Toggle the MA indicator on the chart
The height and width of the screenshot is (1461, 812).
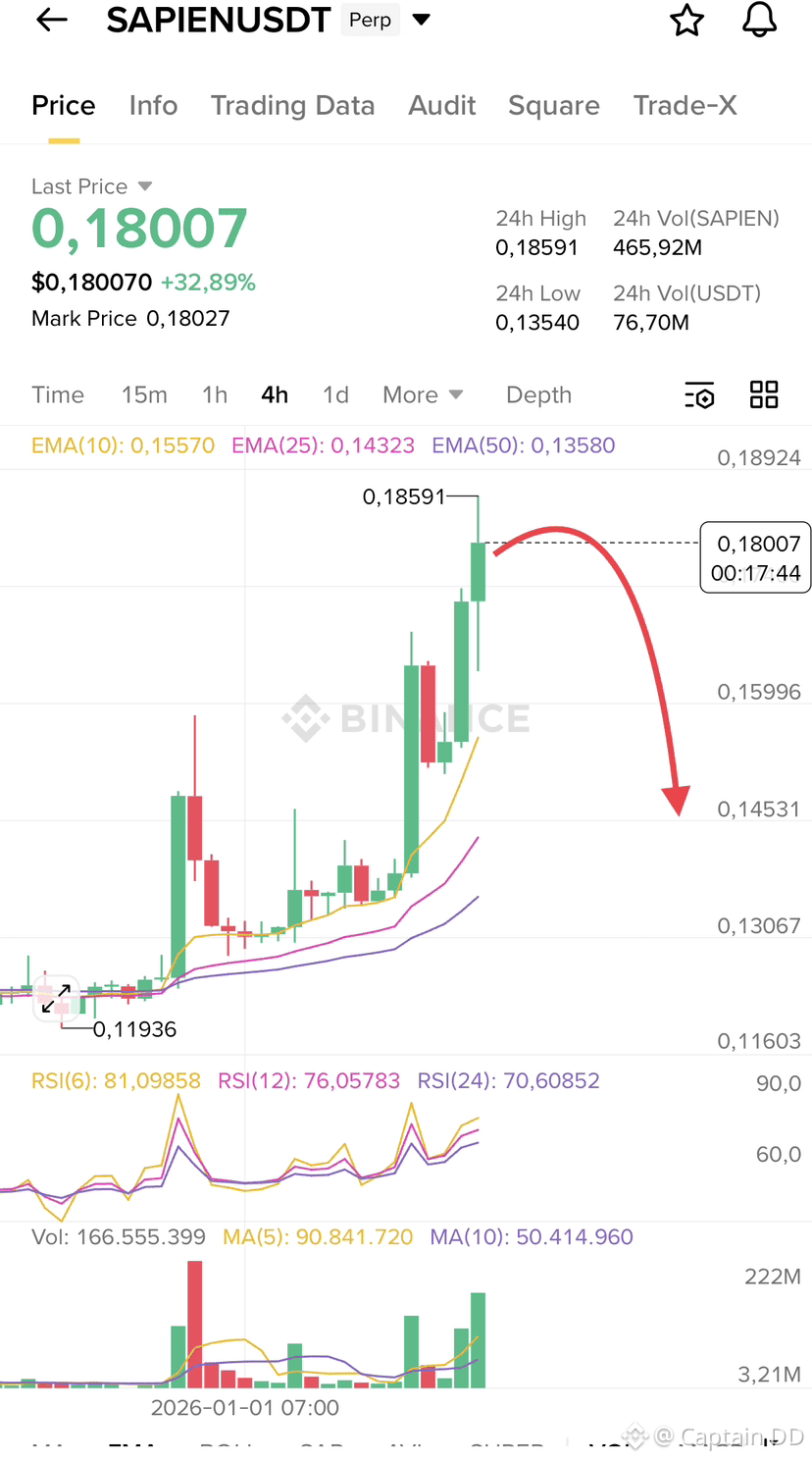[x=47, y=1448]
